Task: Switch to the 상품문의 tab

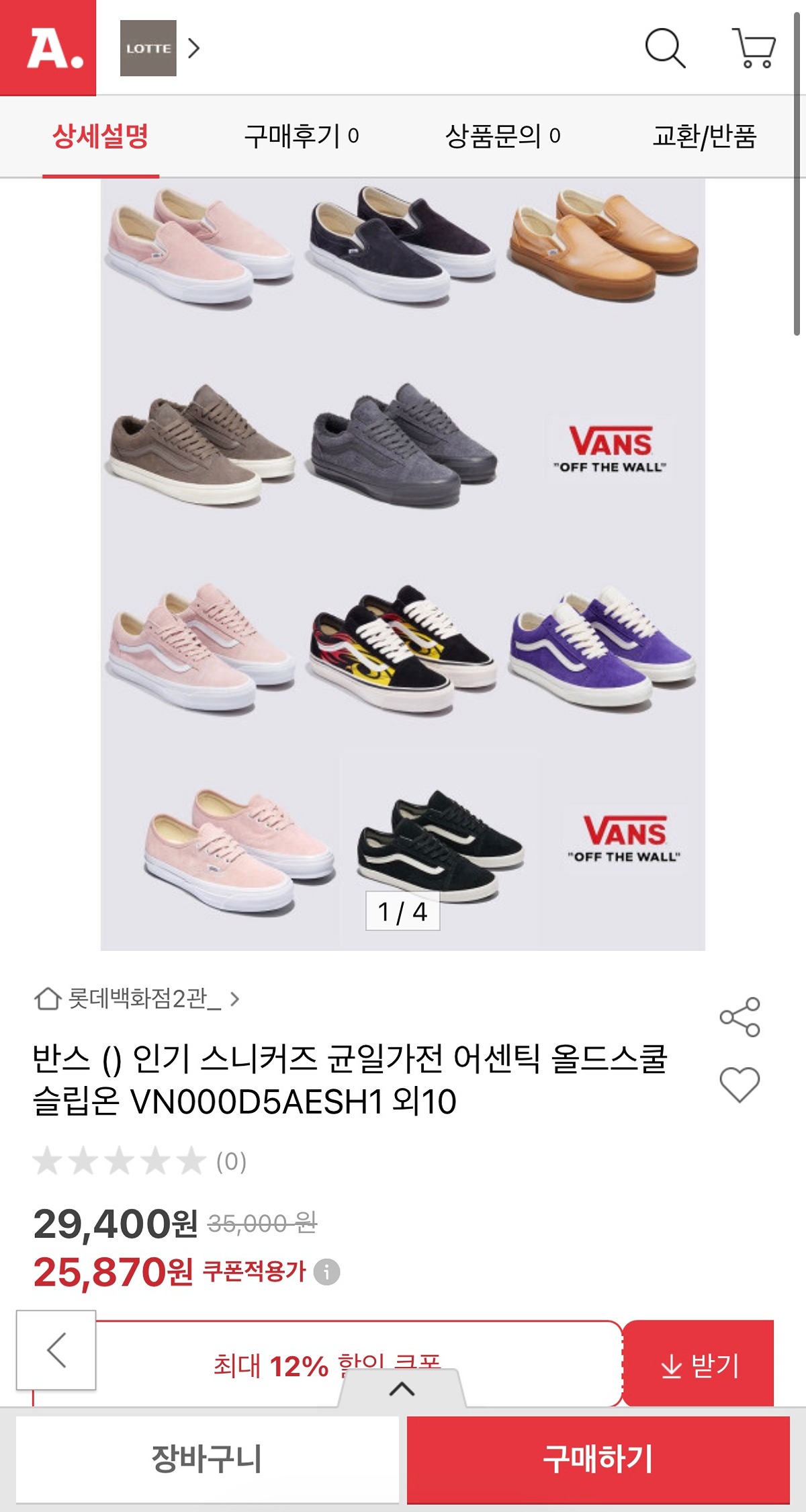Action: pyautogui.click(x=503, y=136)
